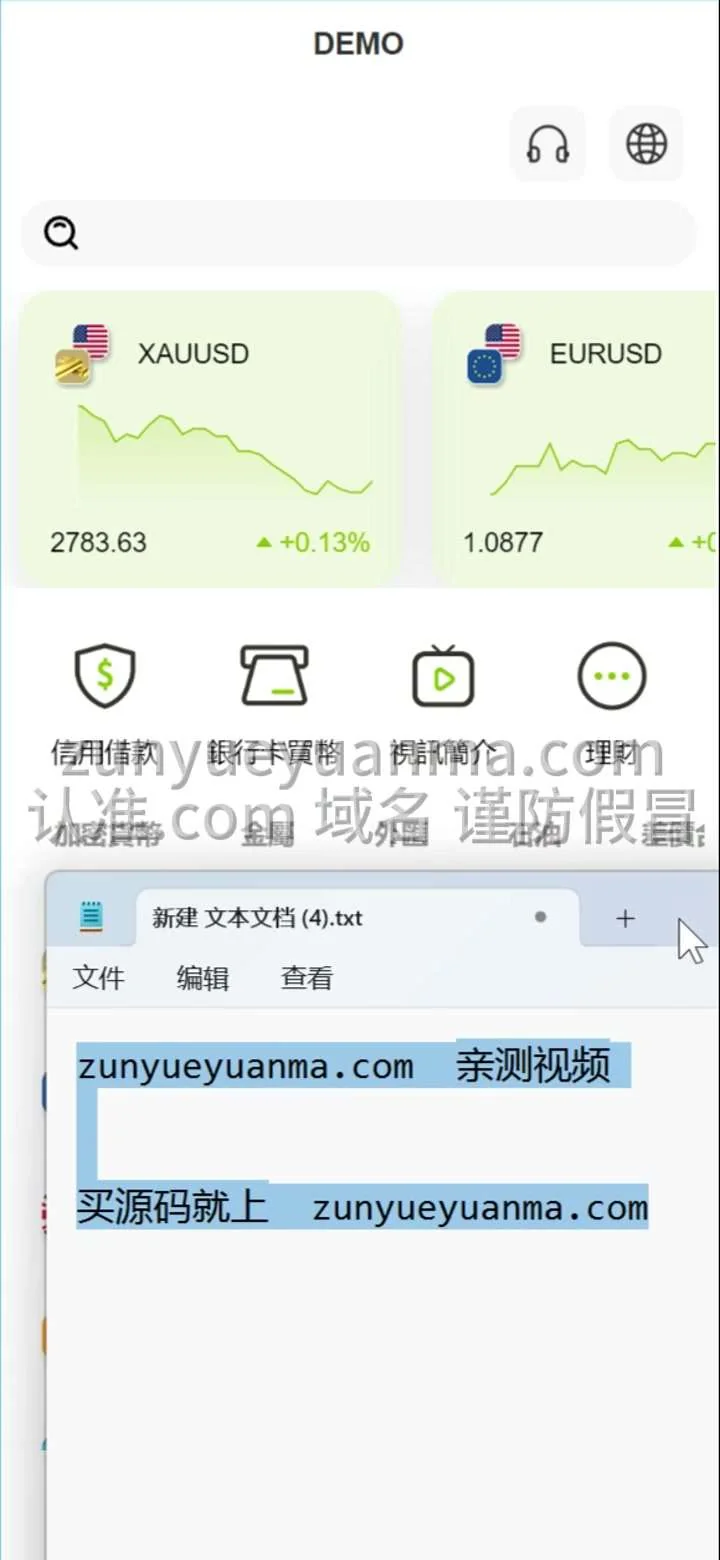720x1560 pixels.
Task: Open the 文件 menu in Notepad
Action: click(x=98, y=978)
